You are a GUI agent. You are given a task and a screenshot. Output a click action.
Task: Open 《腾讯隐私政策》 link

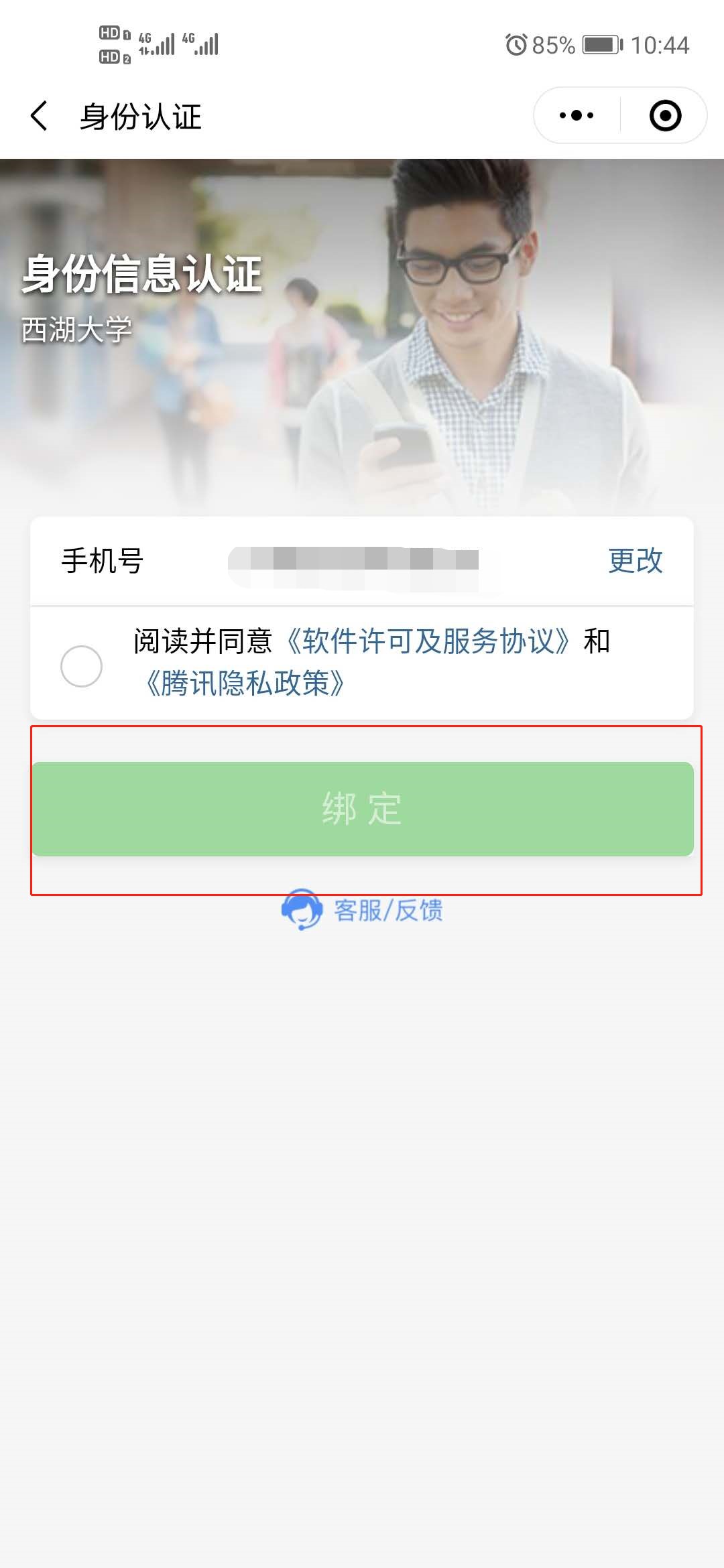pyautogui.click(x=245, y=683)
